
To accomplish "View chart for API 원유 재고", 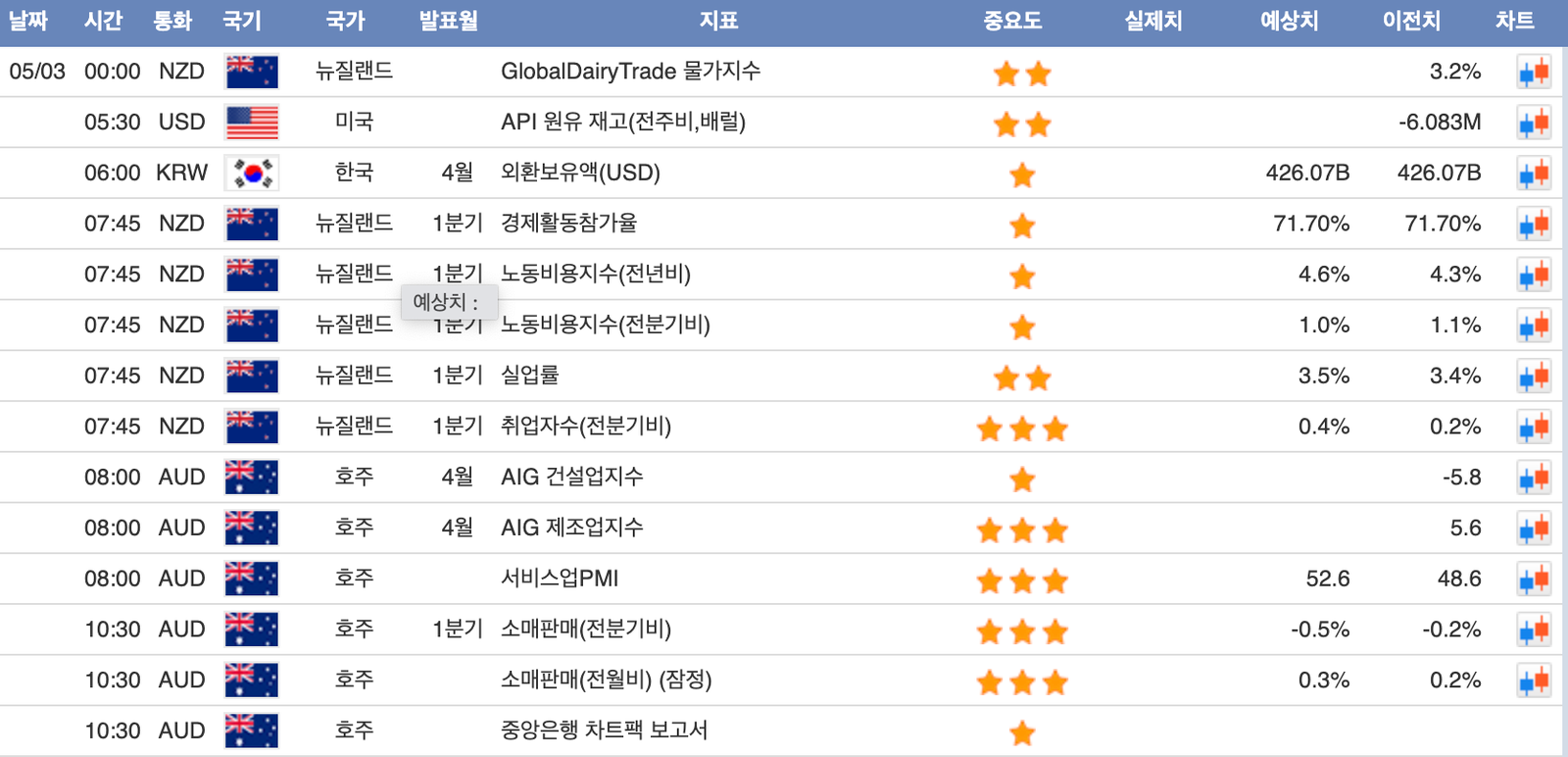I will click(x=1534, y=123).
